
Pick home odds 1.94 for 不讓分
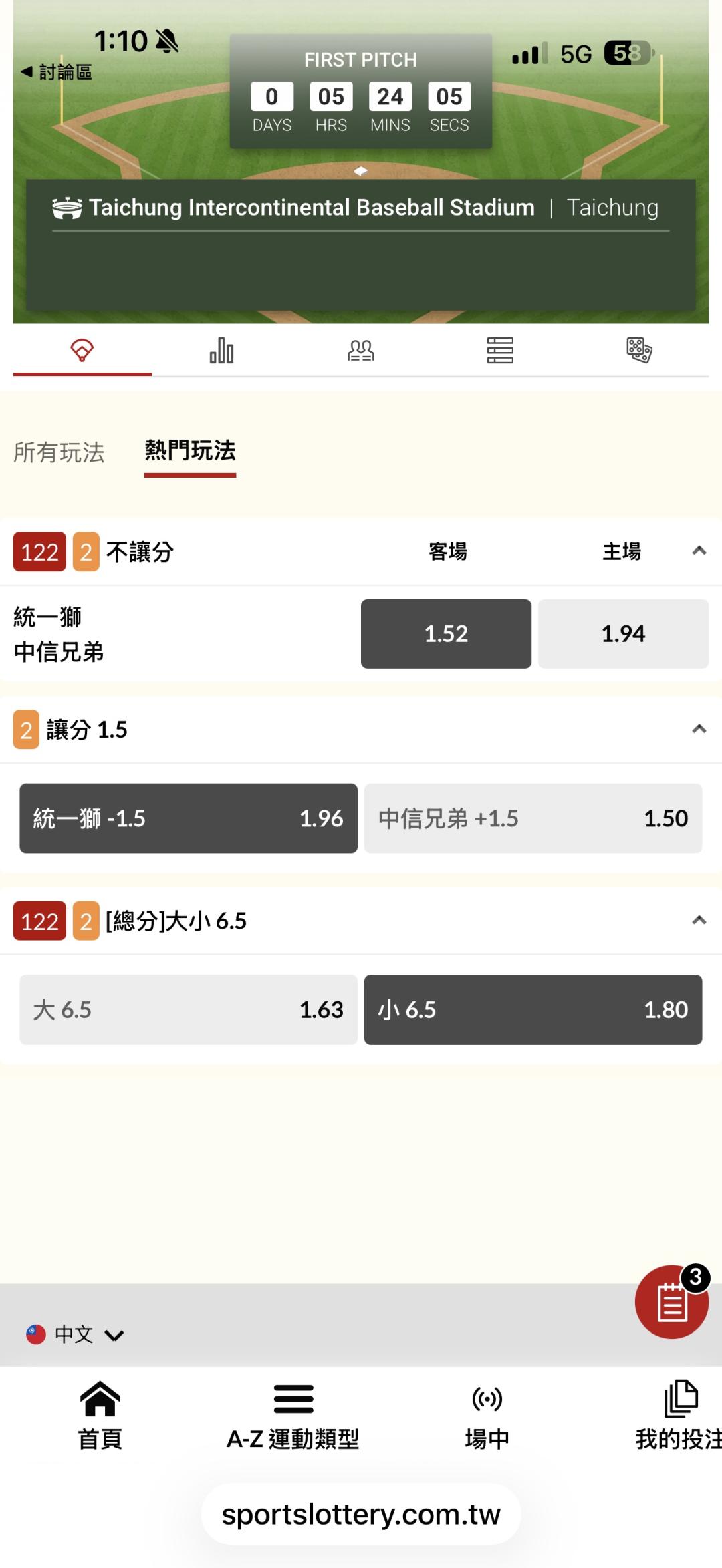coord(623,633)
